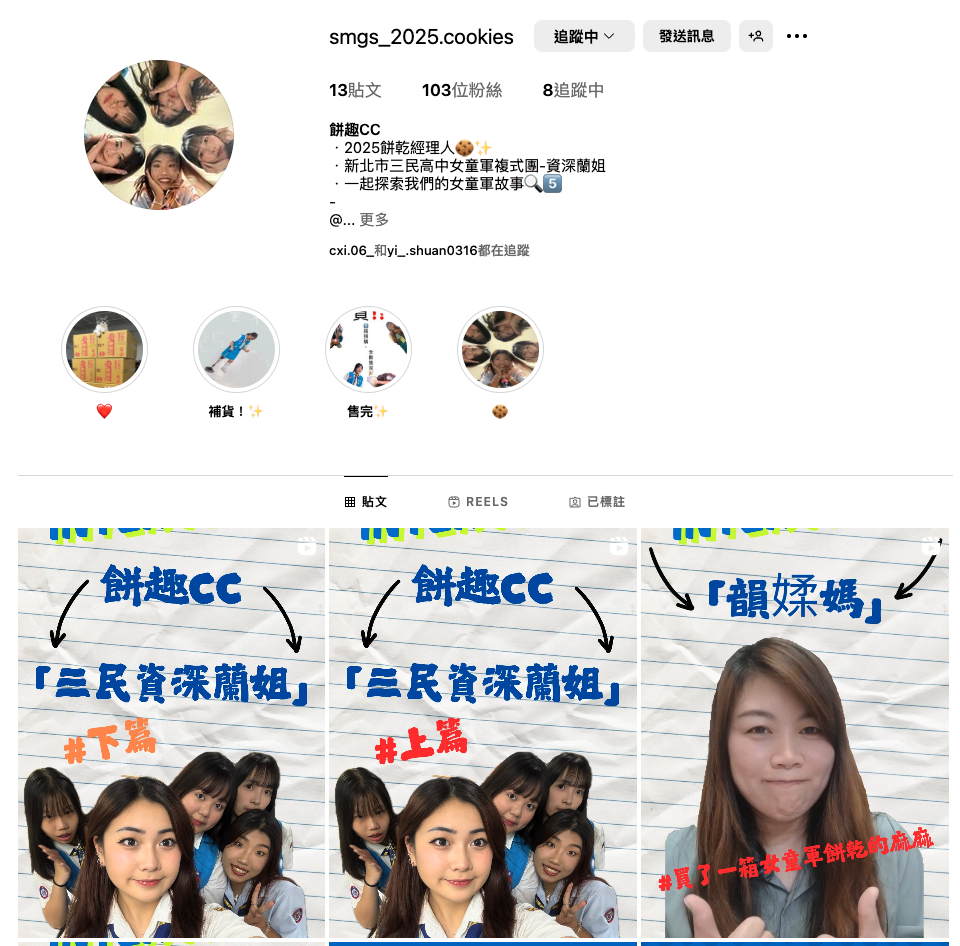Open the 103位粉絲 followers list
960x946 pixels.
pyautogui.click(x=462, y=90)
